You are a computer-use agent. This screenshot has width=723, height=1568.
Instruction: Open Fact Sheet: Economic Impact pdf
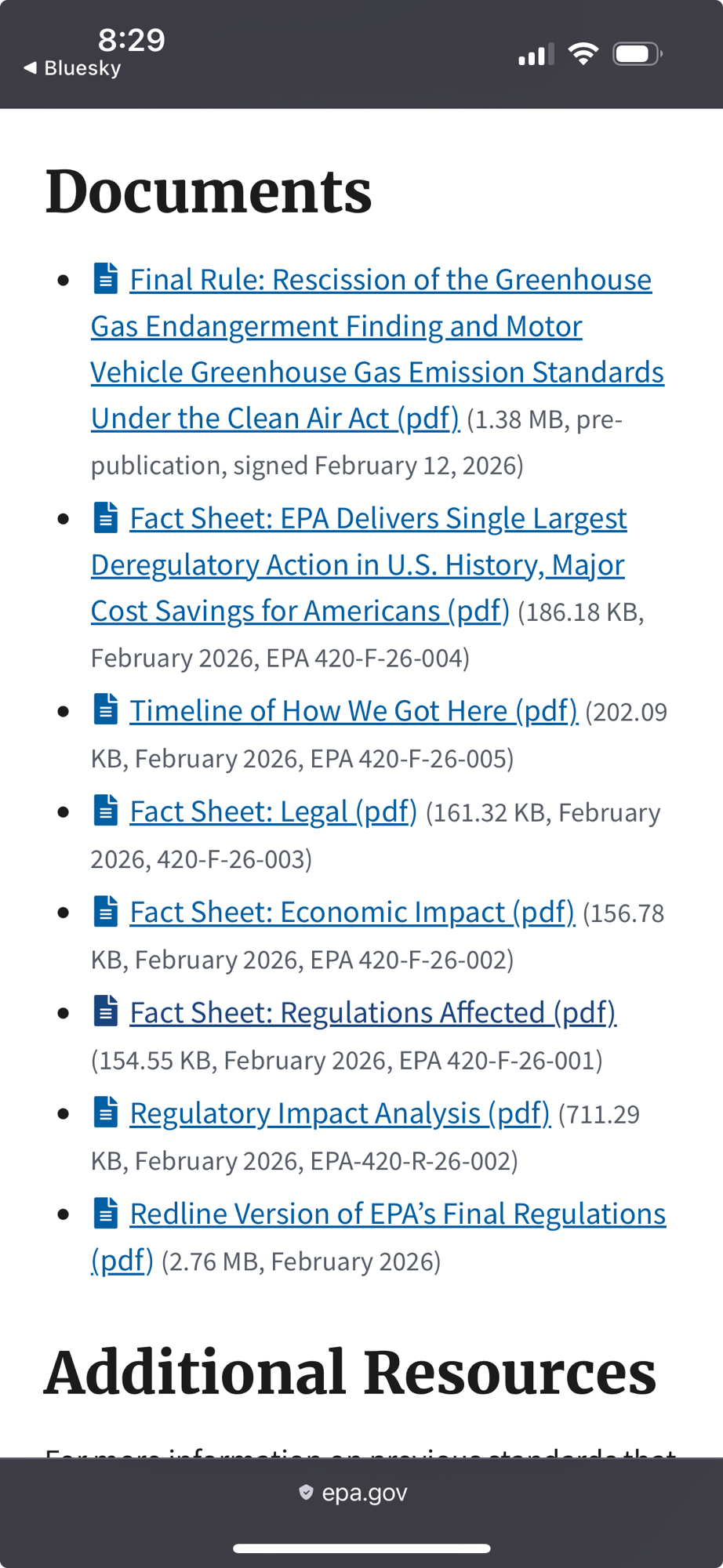351,912
